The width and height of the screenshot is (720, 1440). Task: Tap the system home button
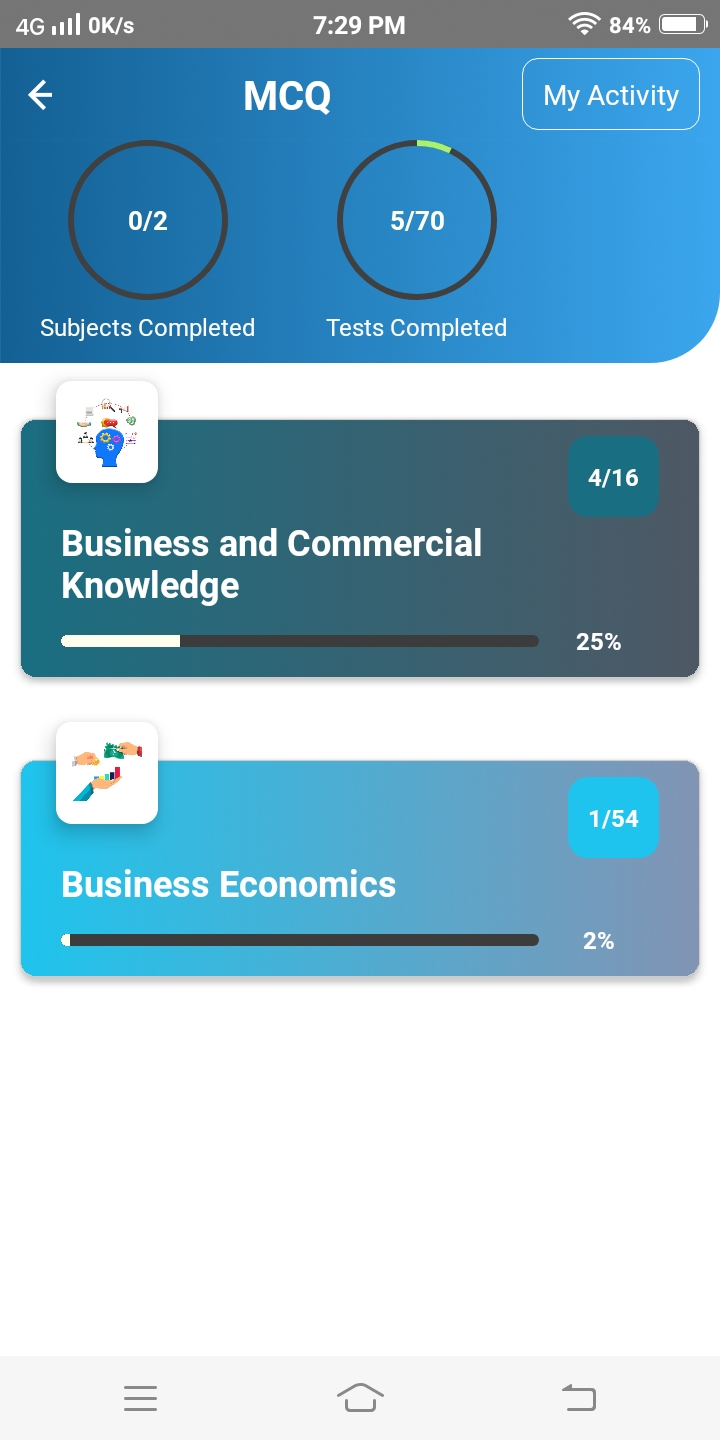coord(360,1398)
